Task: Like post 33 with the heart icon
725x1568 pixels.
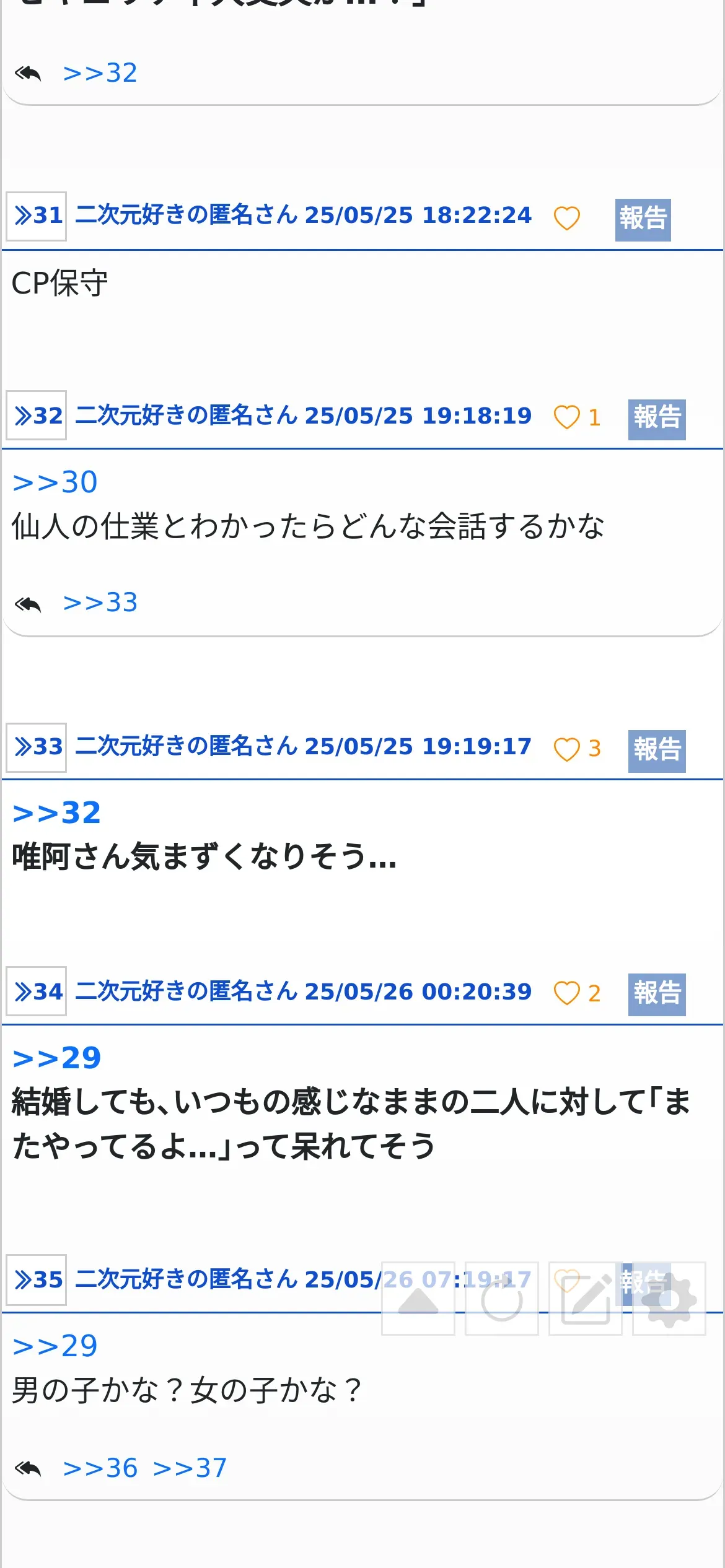Action: coord(566,749)
